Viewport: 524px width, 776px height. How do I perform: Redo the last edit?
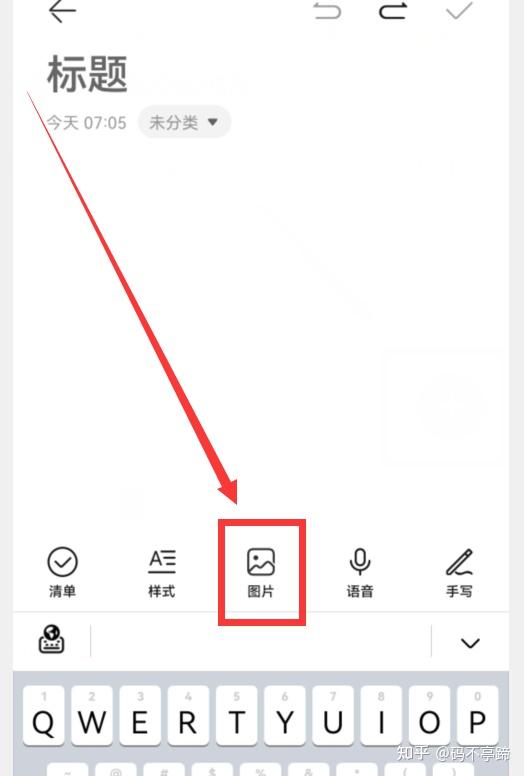[x=393, y=11]
